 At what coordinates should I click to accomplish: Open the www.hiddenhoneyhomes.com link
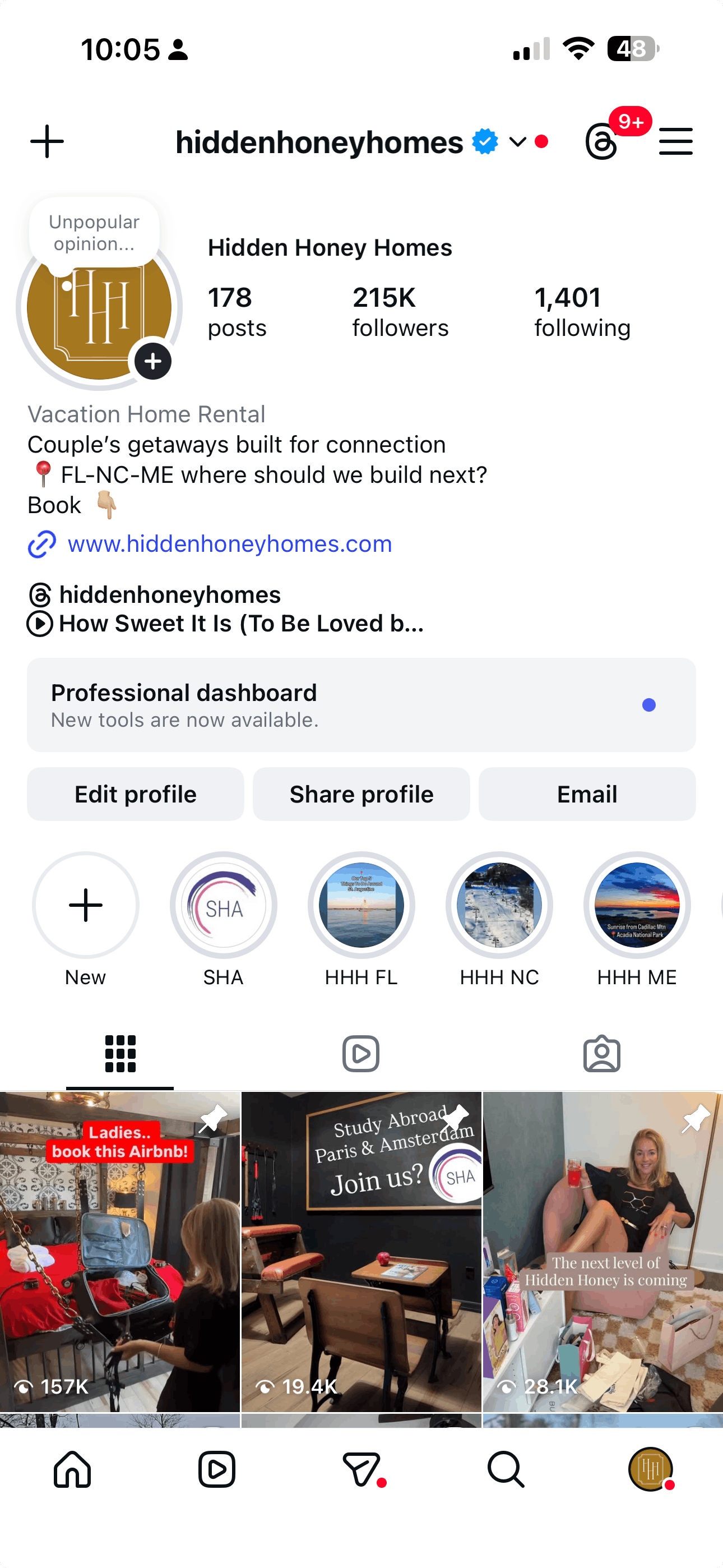coord(229,543)
